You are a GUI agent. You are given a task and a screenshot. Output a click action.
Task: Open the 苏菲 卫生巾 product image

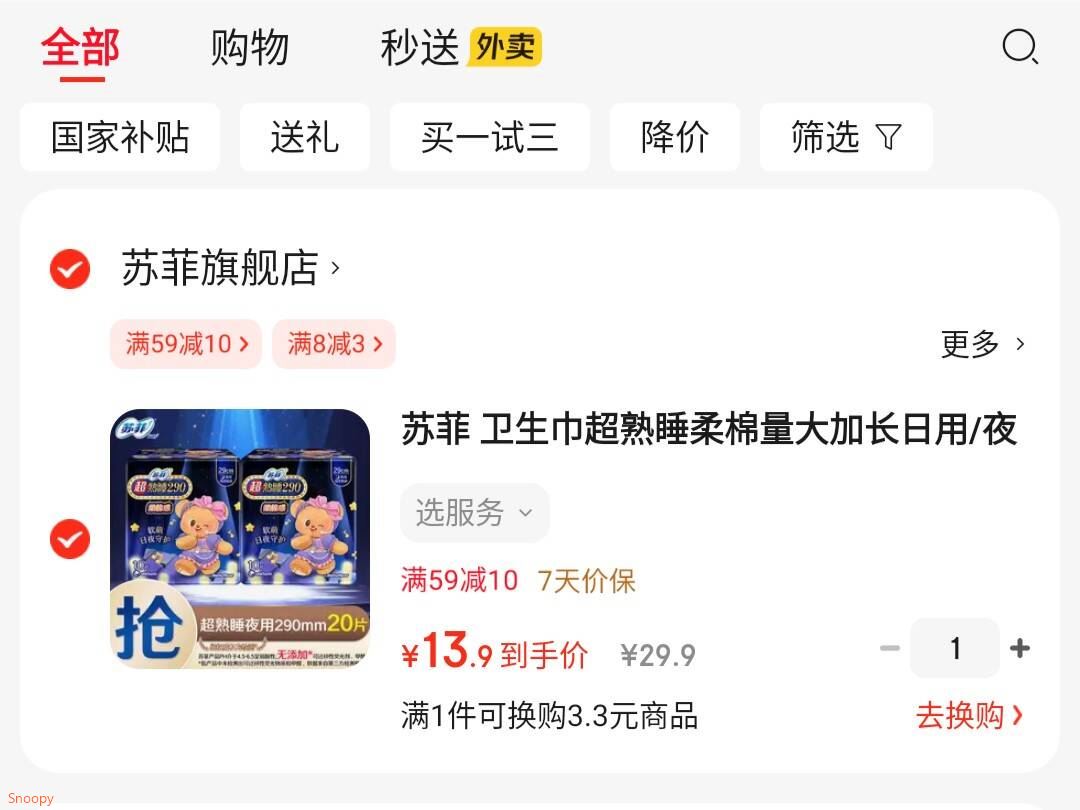[240, 539]
